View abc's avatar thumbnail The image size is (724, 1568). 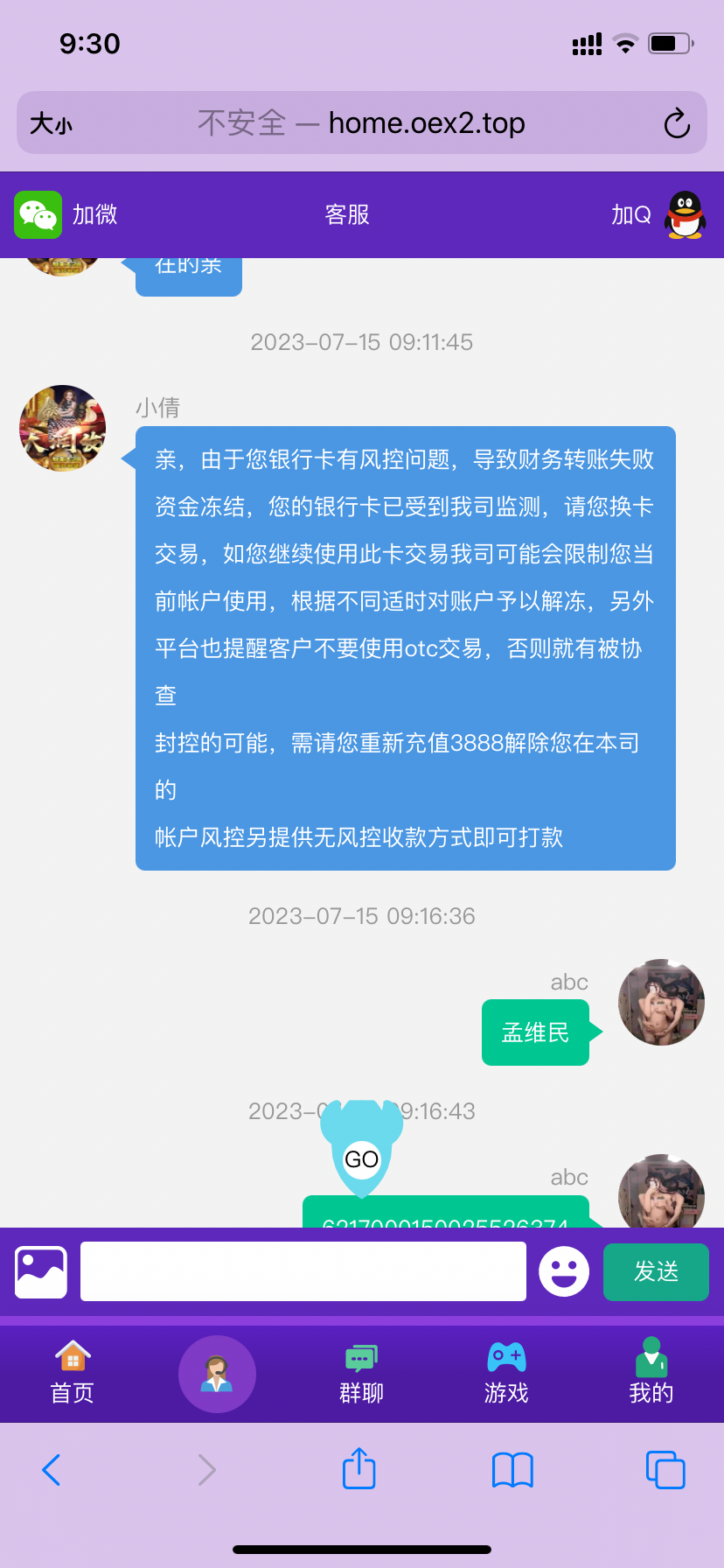661,1002
